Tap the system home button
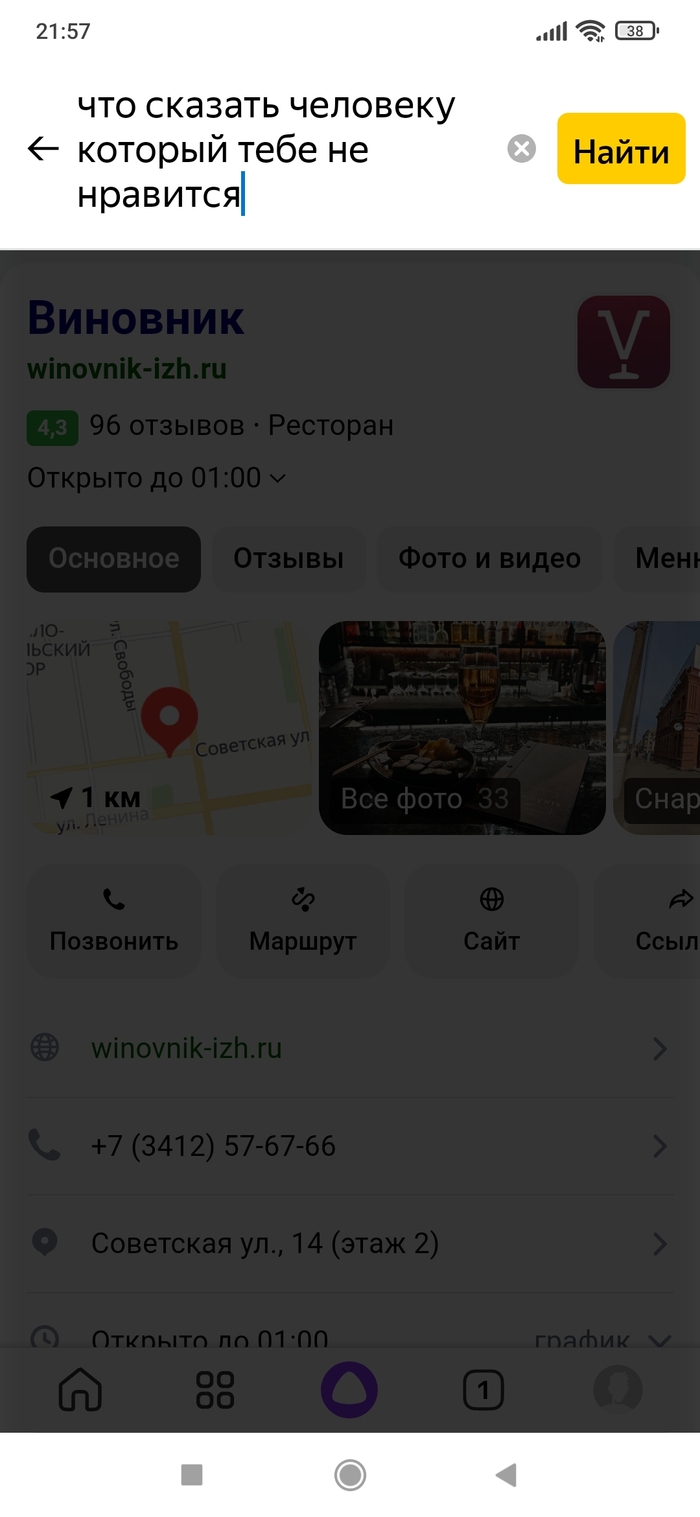The height and width of the screenshot is (1517, 700). pyautogui.click(x=350, y=1474)
